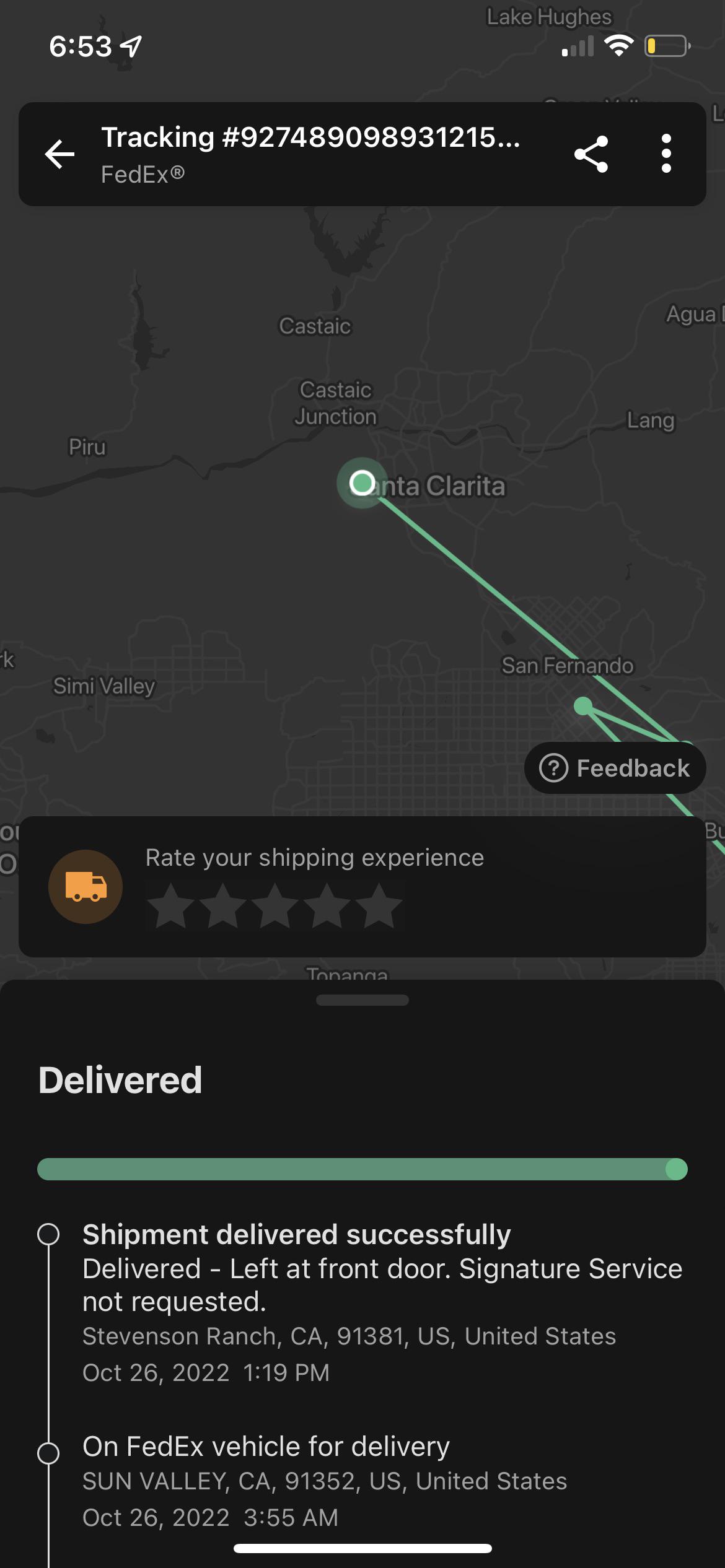Tap the green delivery progress bar
725x1568 pixels.
[362, 1169]
